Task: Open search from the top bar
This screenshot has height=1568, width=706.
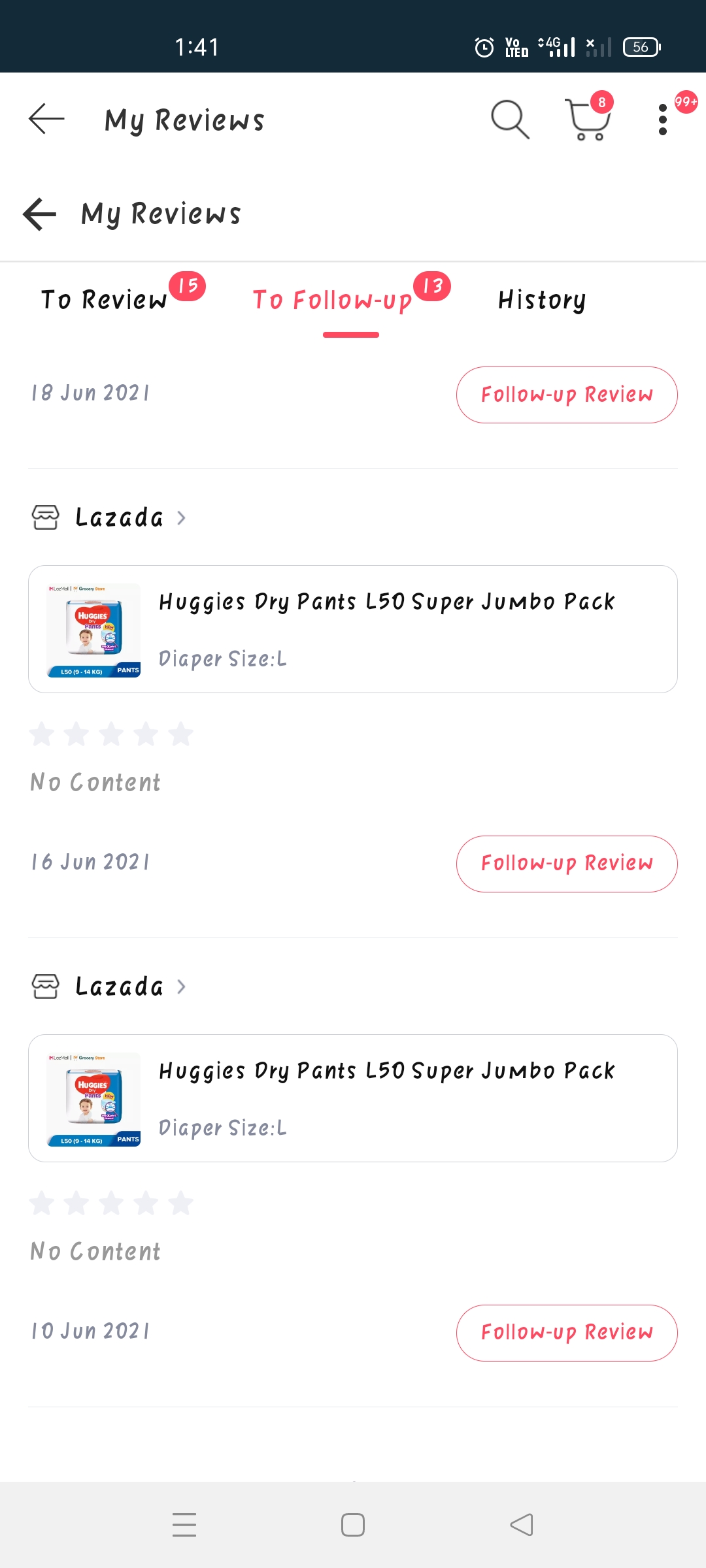Action: [x=510, y=120]
